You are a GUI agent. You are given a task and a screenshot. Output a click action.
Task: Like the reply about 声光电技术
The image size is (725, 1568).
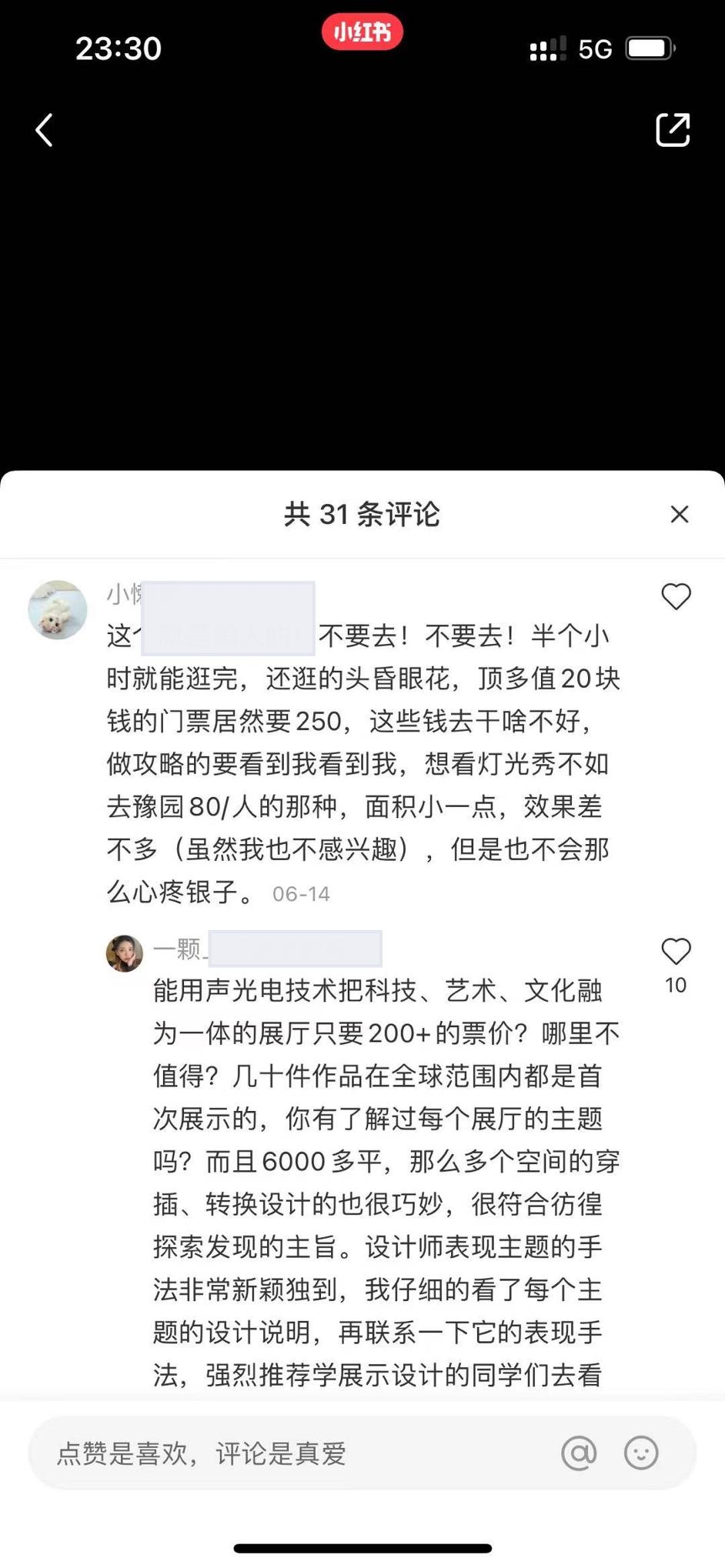pyautogui.click(x=676, y=952)
